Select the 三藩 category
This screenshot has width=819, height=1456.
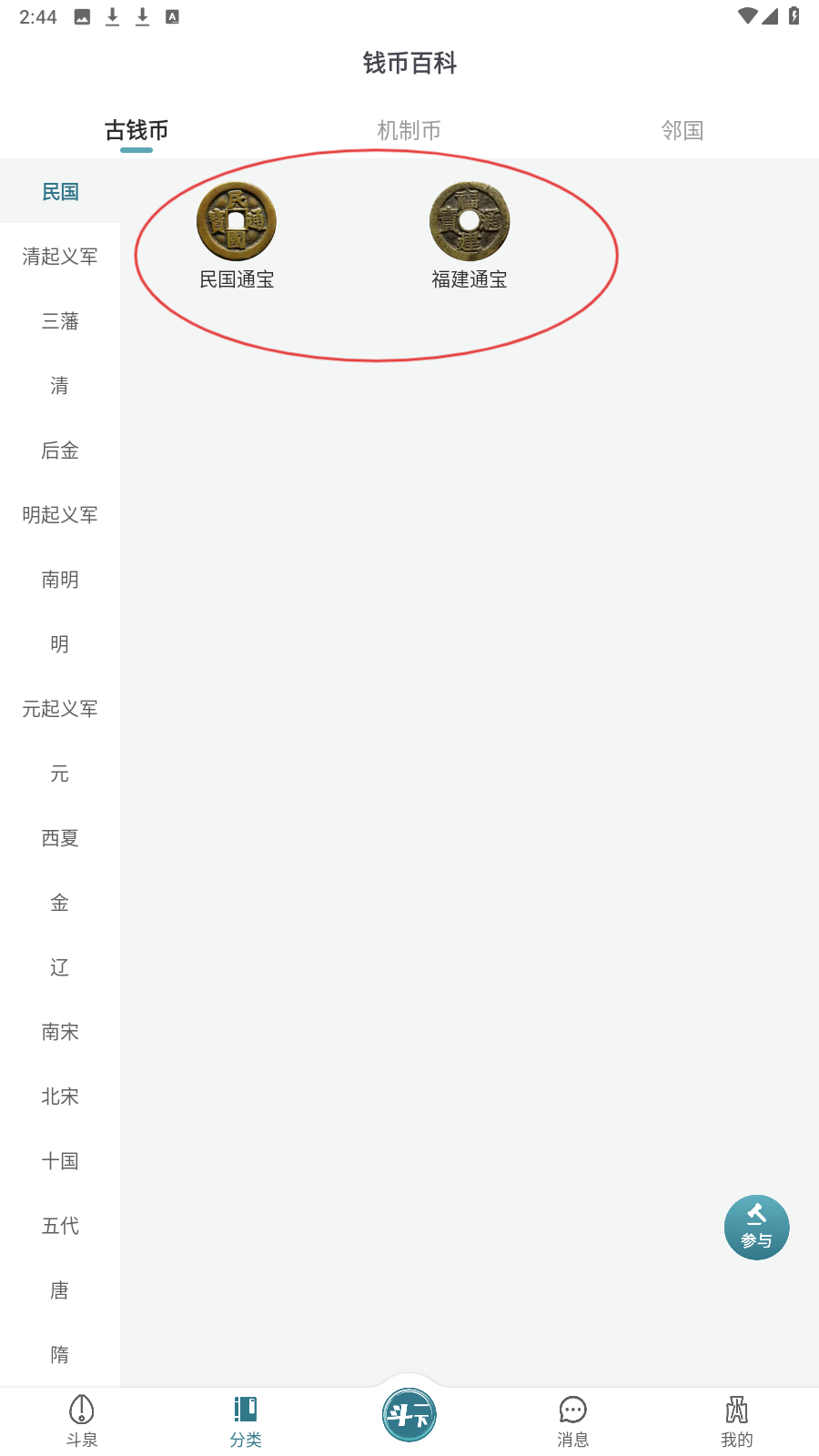coord(60,321)
